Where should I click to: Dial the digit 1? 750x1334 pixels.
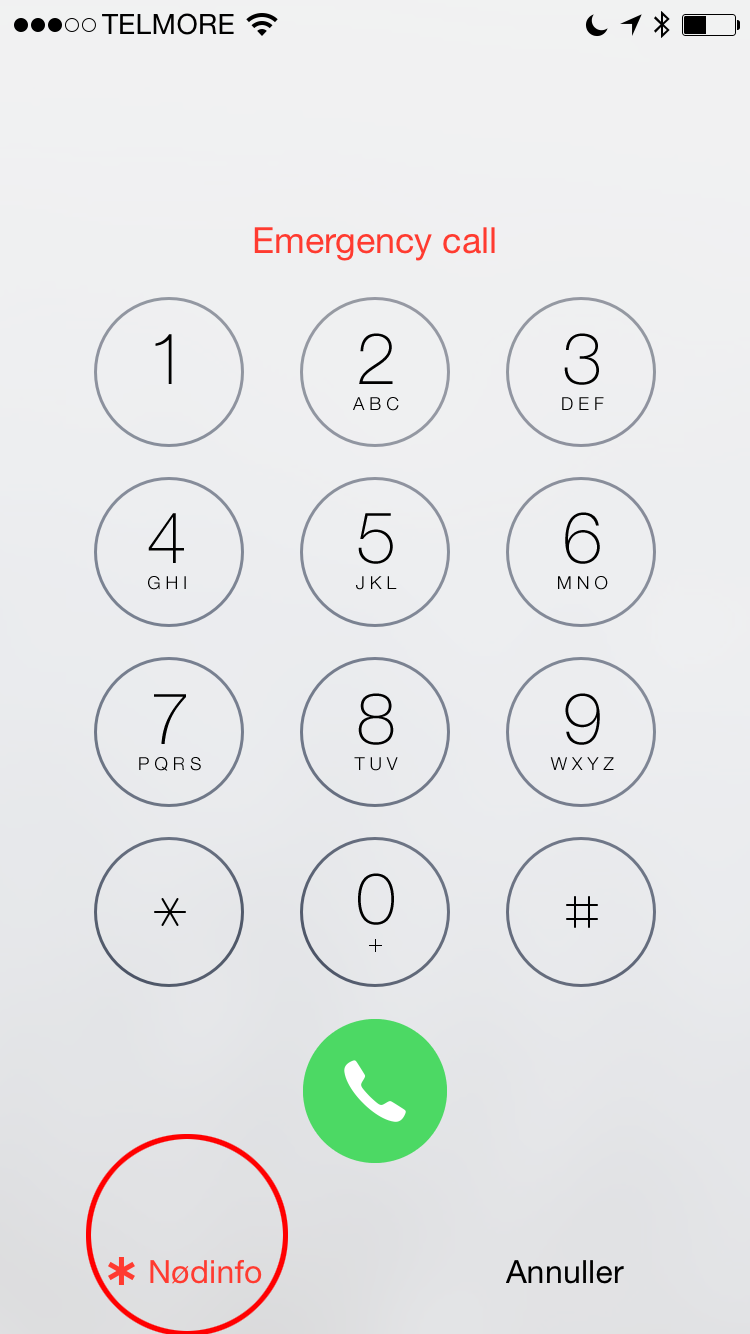[x=169, y=372]
